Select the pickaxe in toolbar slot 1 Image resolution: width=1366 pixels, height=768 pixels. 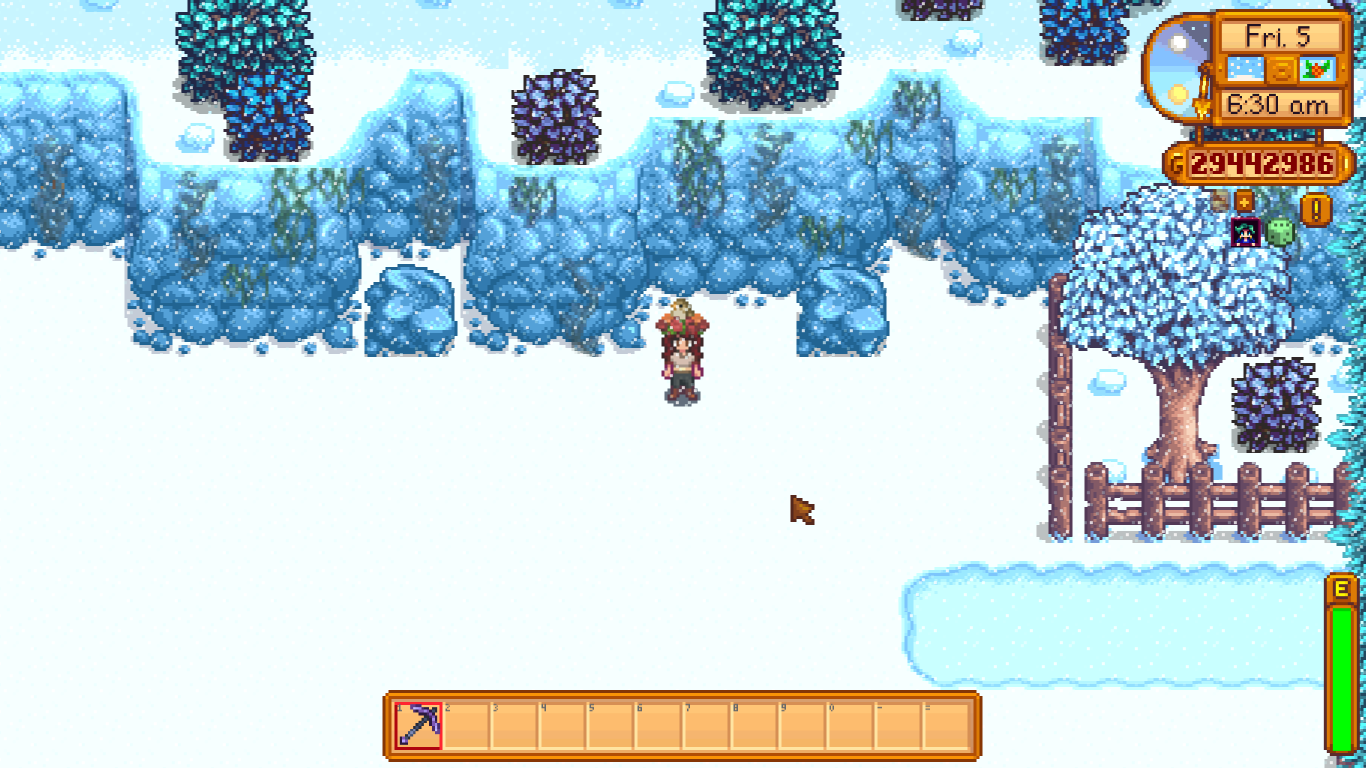tap(418, 726)
